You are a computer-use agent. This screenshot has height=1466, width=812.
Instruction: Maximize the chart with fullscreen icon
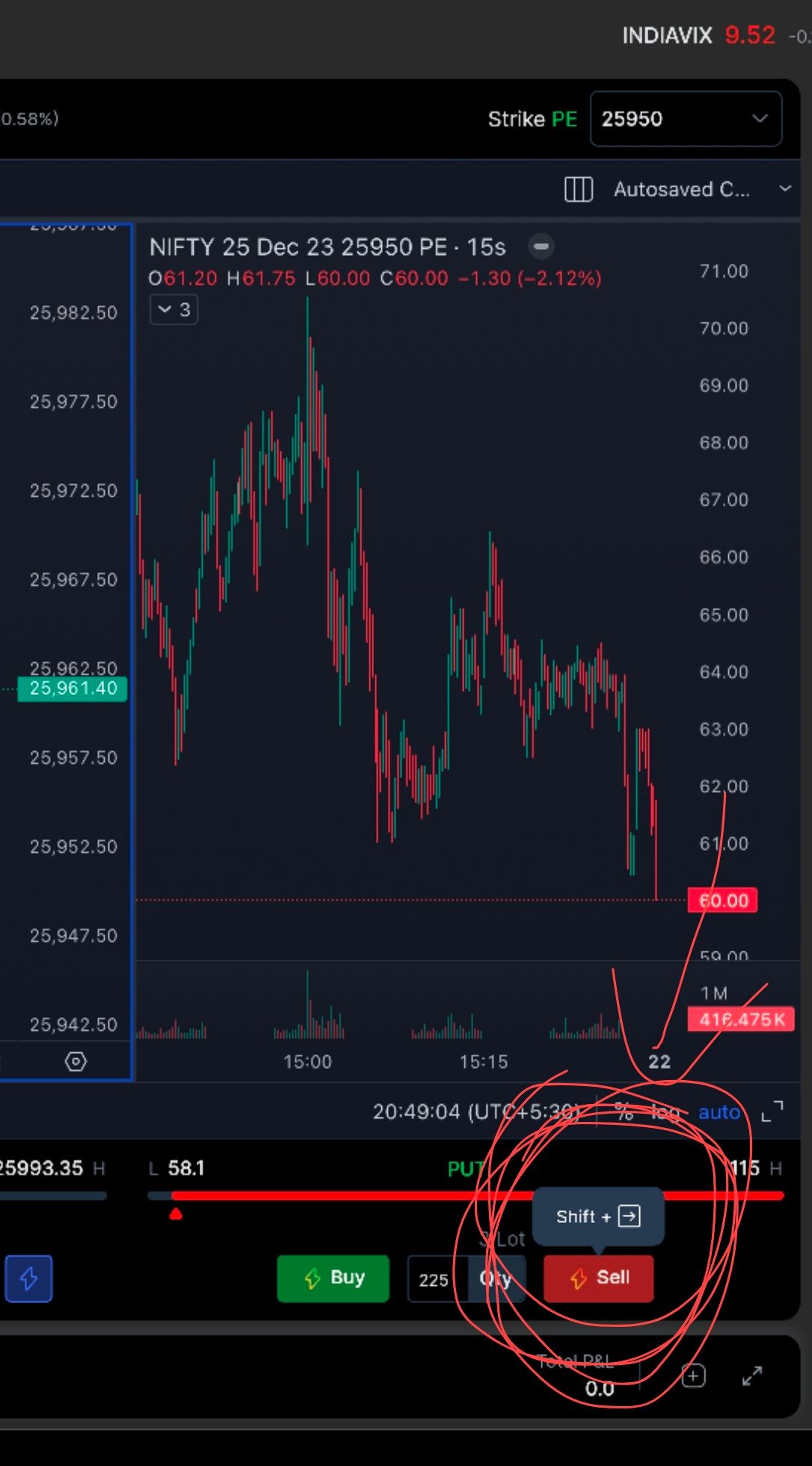(772, 1112)
